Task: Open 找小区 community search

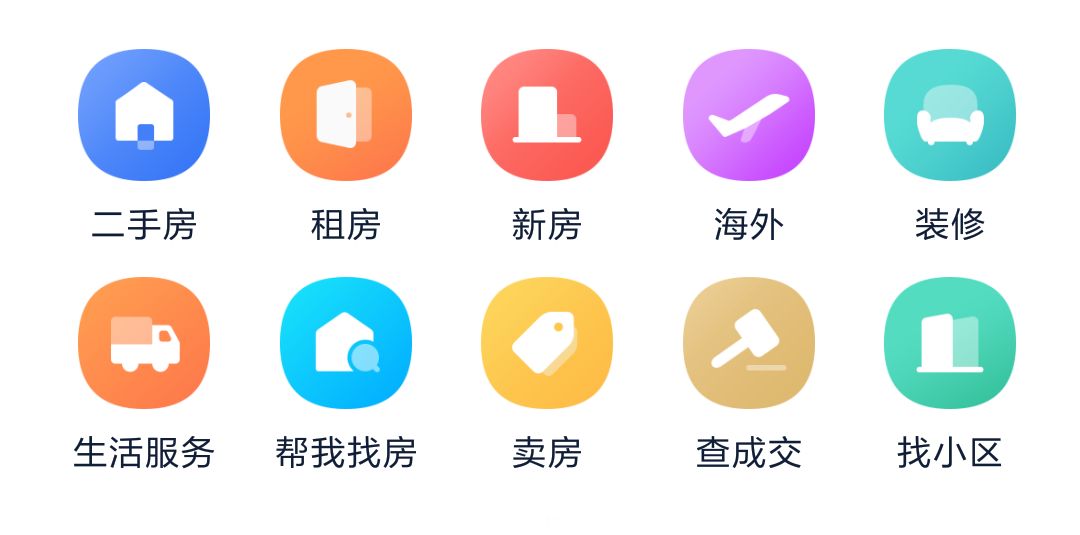Action: pos(950,343)
